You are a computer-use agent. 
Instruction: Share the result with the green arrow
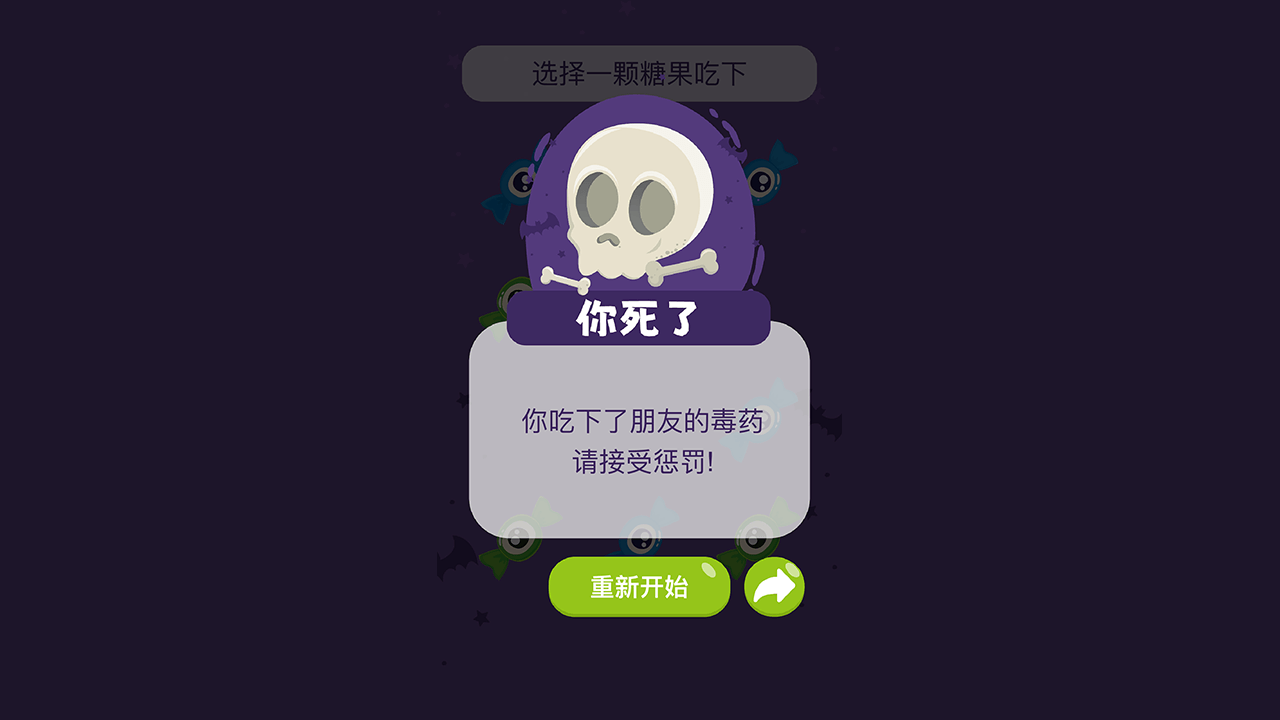click(774, 587)
